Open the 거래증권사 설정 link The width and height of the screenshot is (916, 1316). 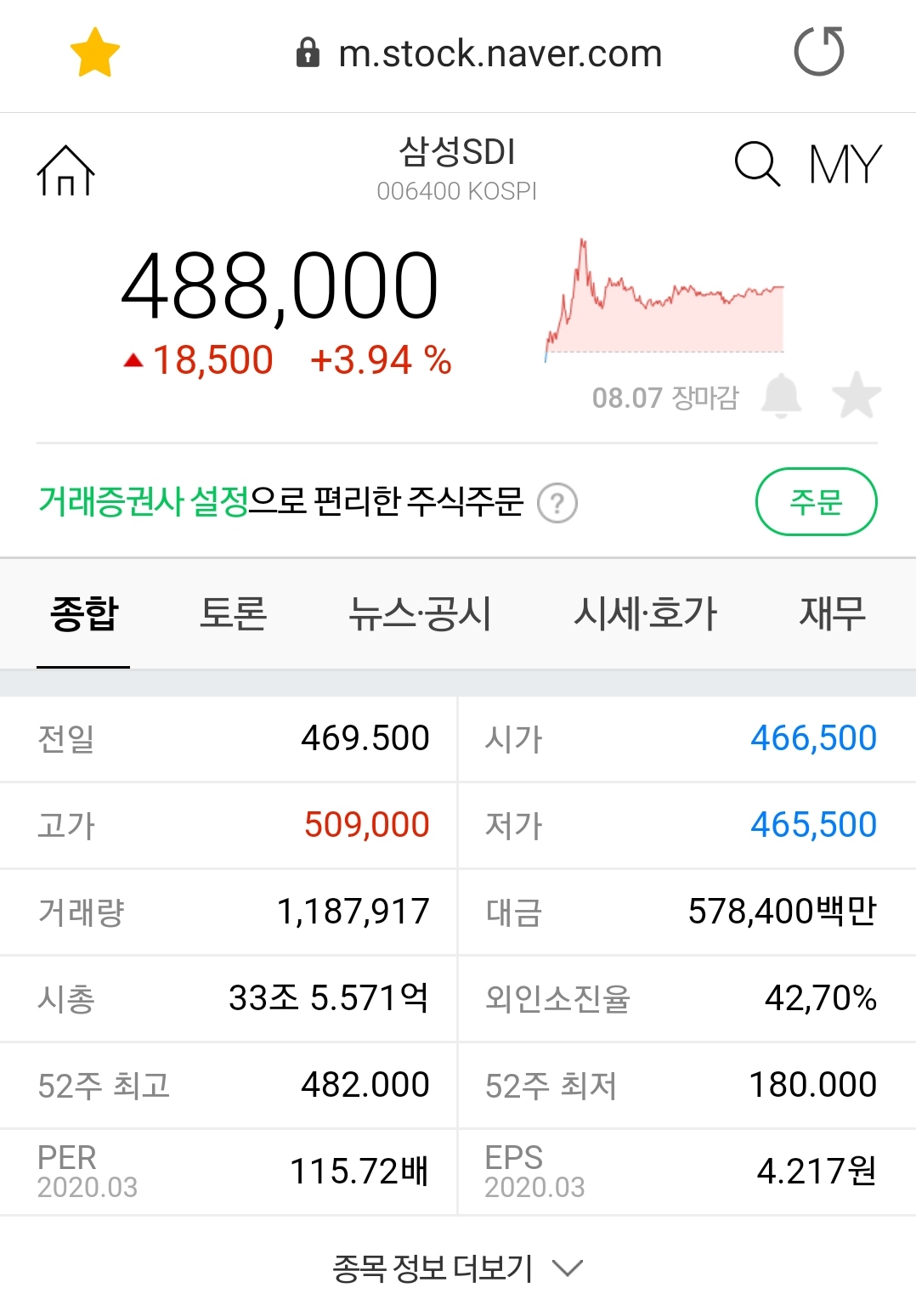(x=144, y=501)
